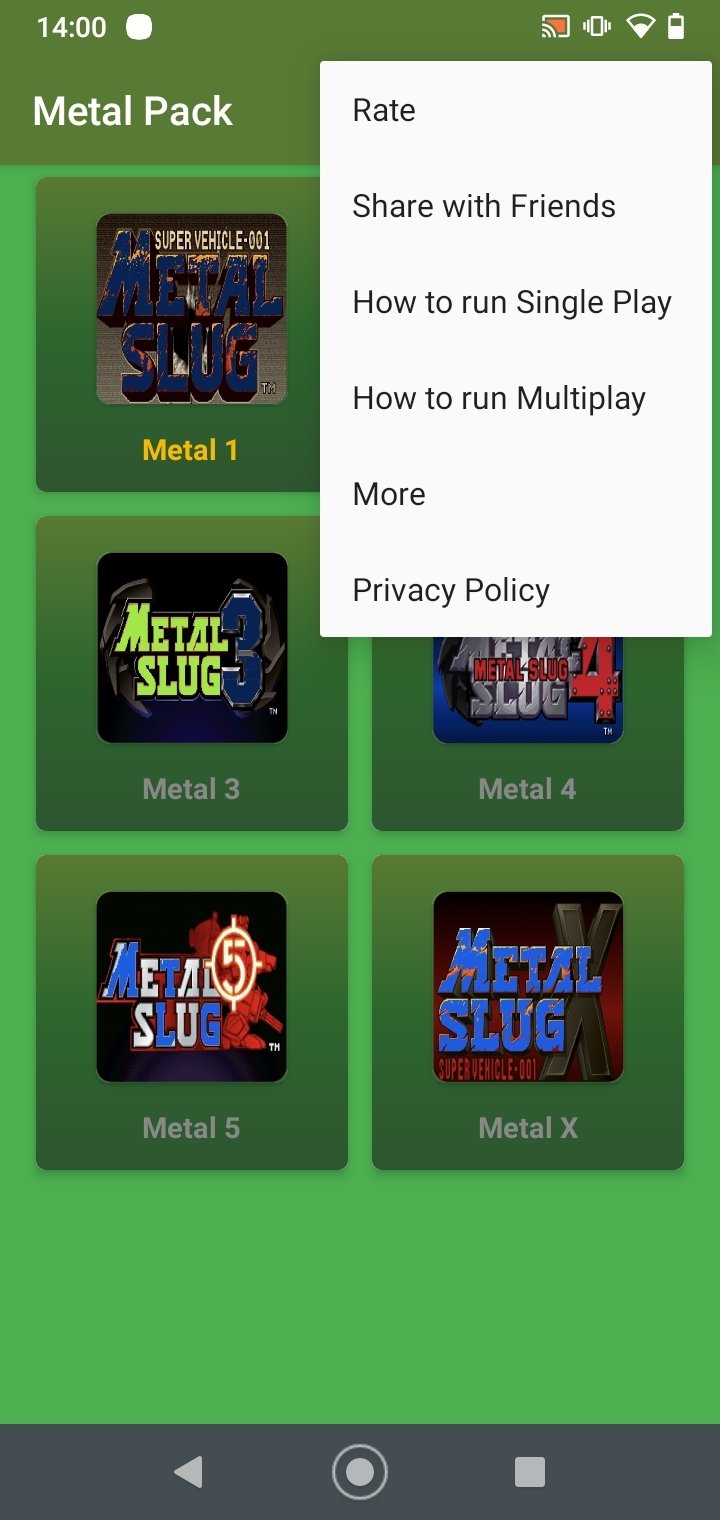View the Privacy Policy
The width and height of the screenshot is (720, 1520).
point(515,590)
